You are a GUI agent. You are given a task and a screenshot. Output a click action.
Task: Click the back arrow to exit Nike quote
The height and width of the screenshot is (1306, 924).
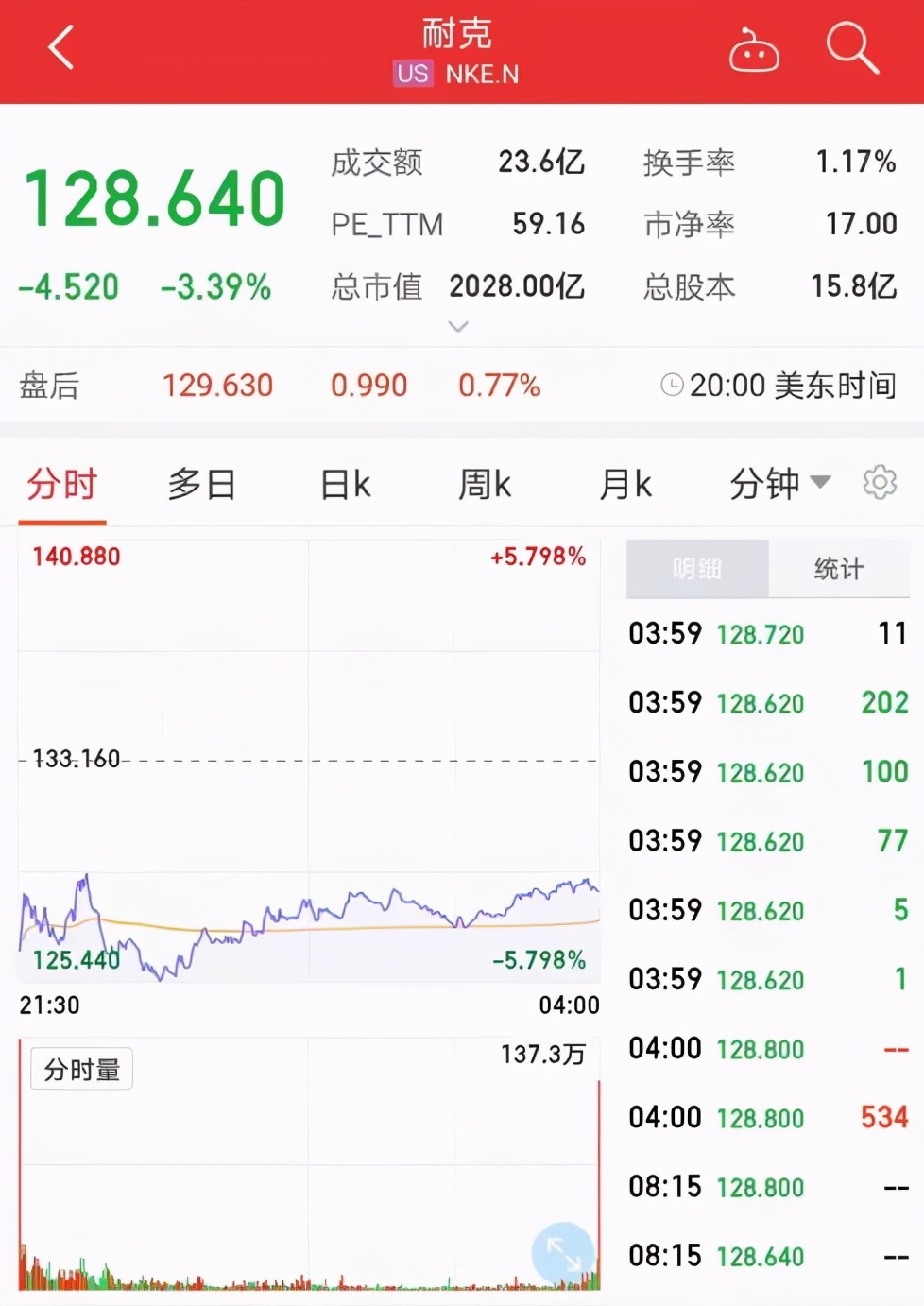coord(60,47)
